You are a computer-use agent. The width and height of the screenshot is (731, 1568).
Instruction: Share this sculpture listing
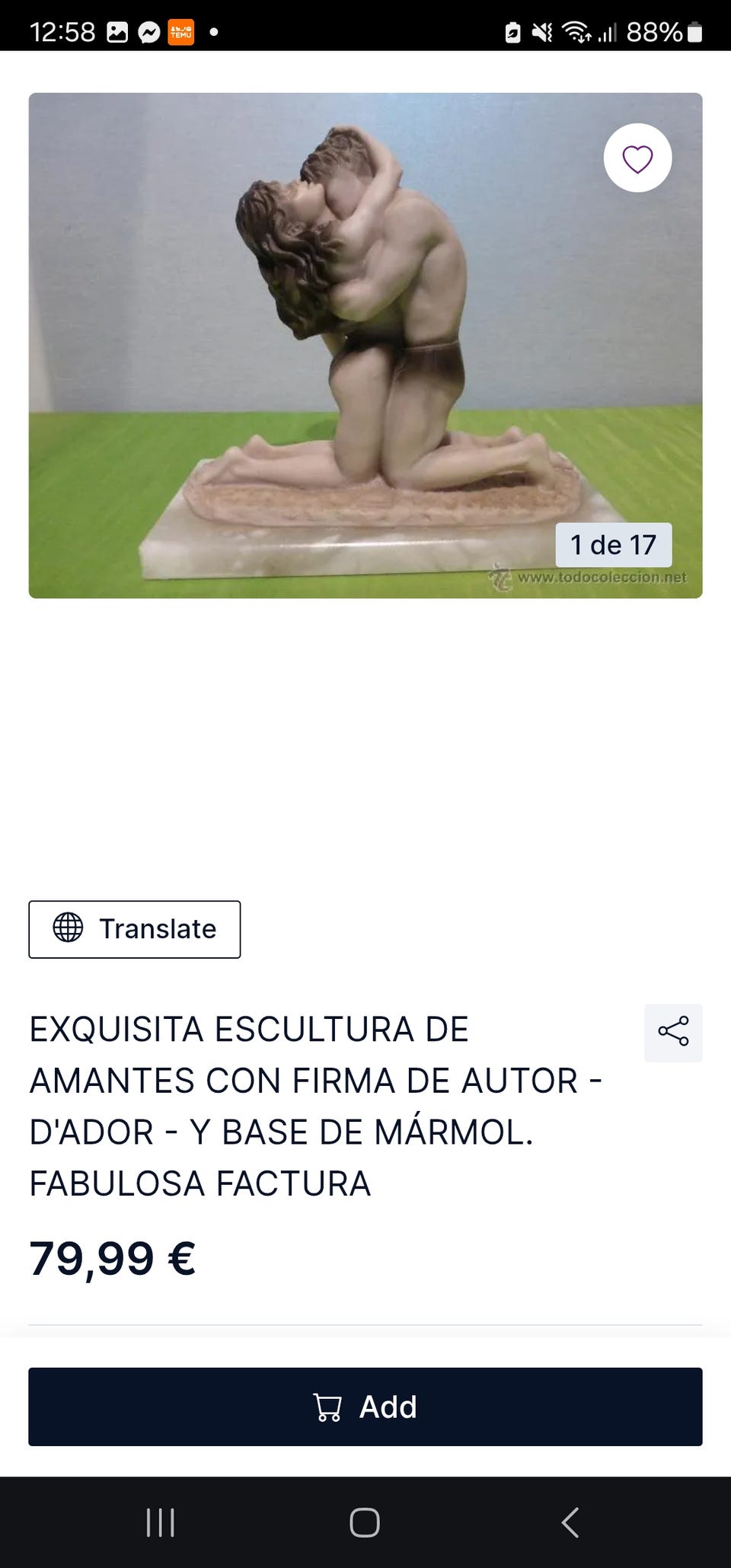point(673,1033)
